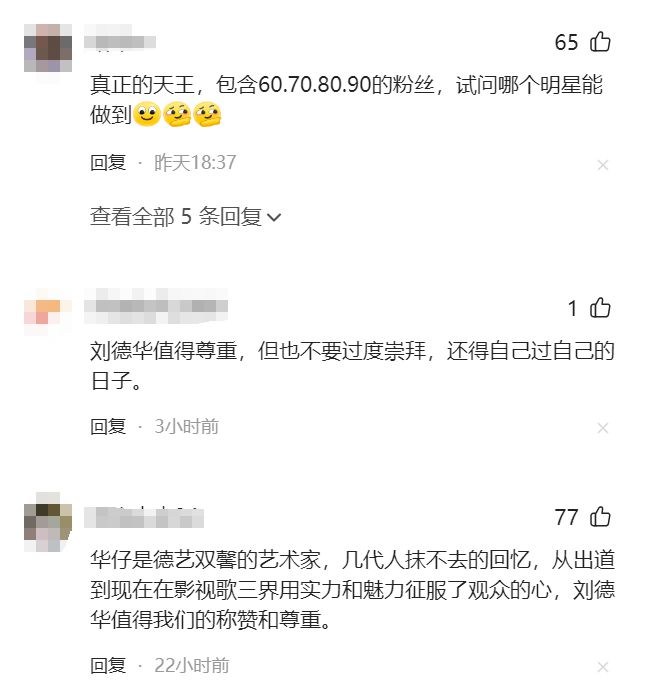Image resolution: width=651 pixels, height=694 pixels.
Task: Like the comment with 65 likes
Action: pyautogui.click(x=600, y=42)
